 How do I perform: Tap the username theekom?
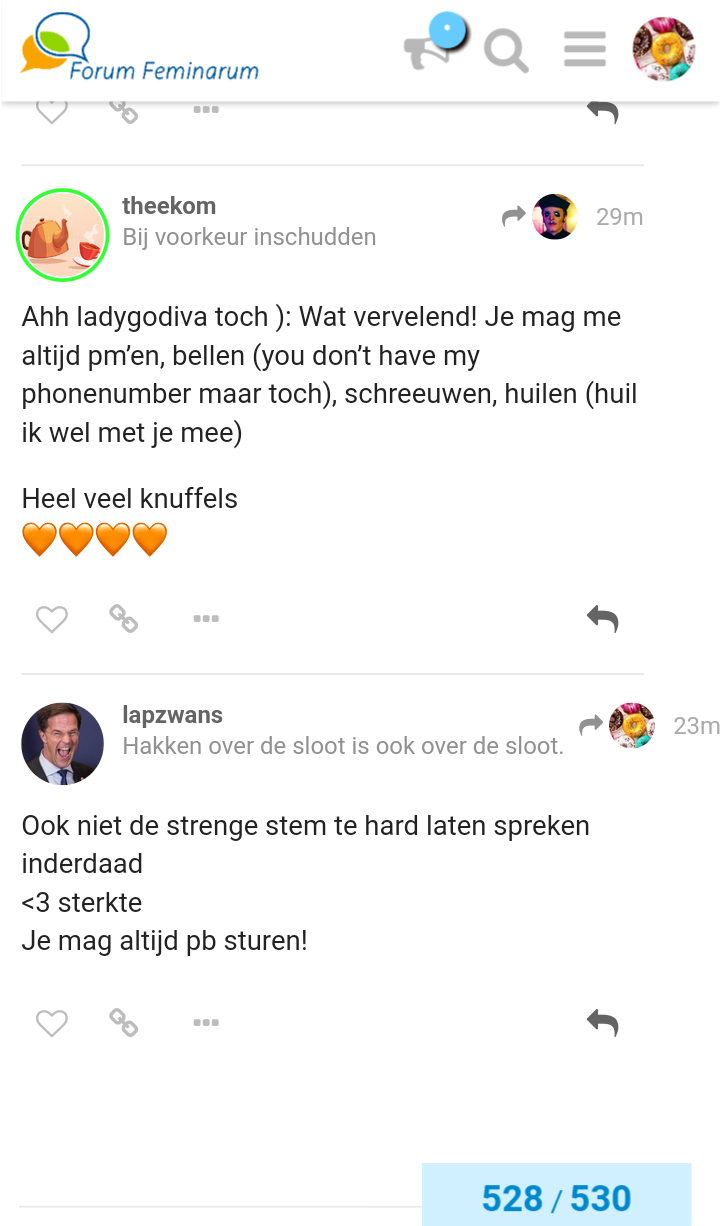[169, 205]
